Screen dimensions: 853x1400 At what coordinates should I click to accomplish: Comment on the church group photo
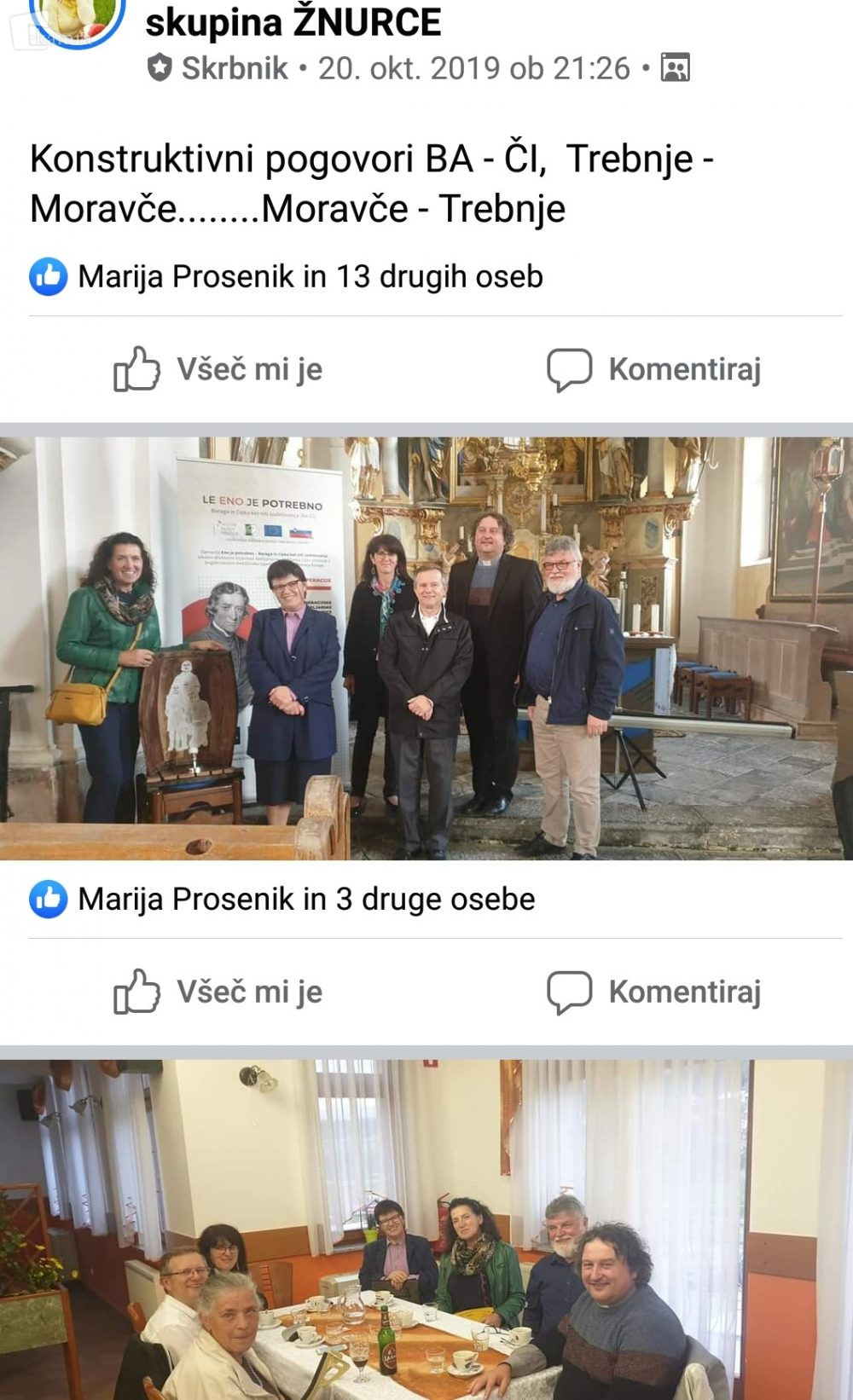(x=654, y=992)
